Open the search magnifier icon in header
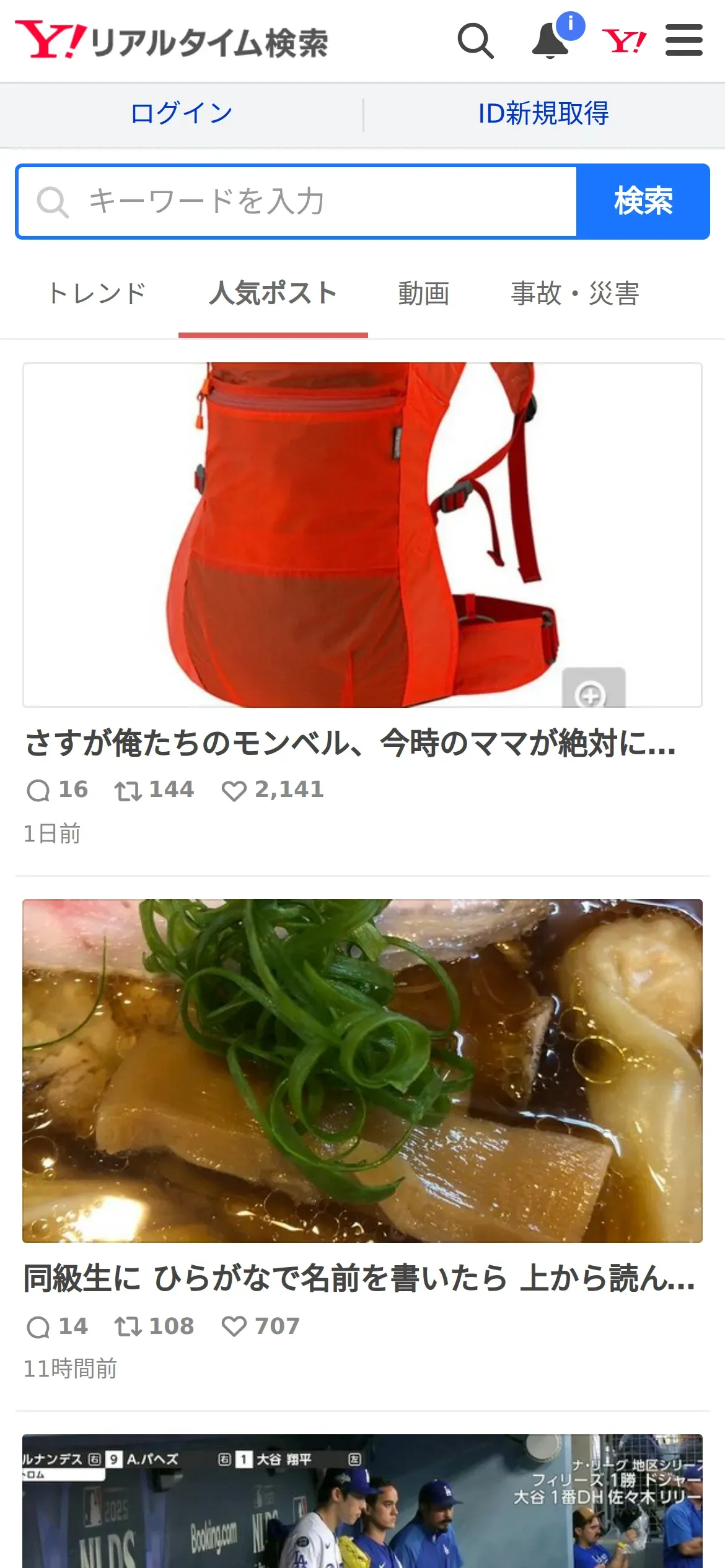Image resolution: width=725 pixels, height=1568 pixels. pyautogui.click(x=475, y=41)
